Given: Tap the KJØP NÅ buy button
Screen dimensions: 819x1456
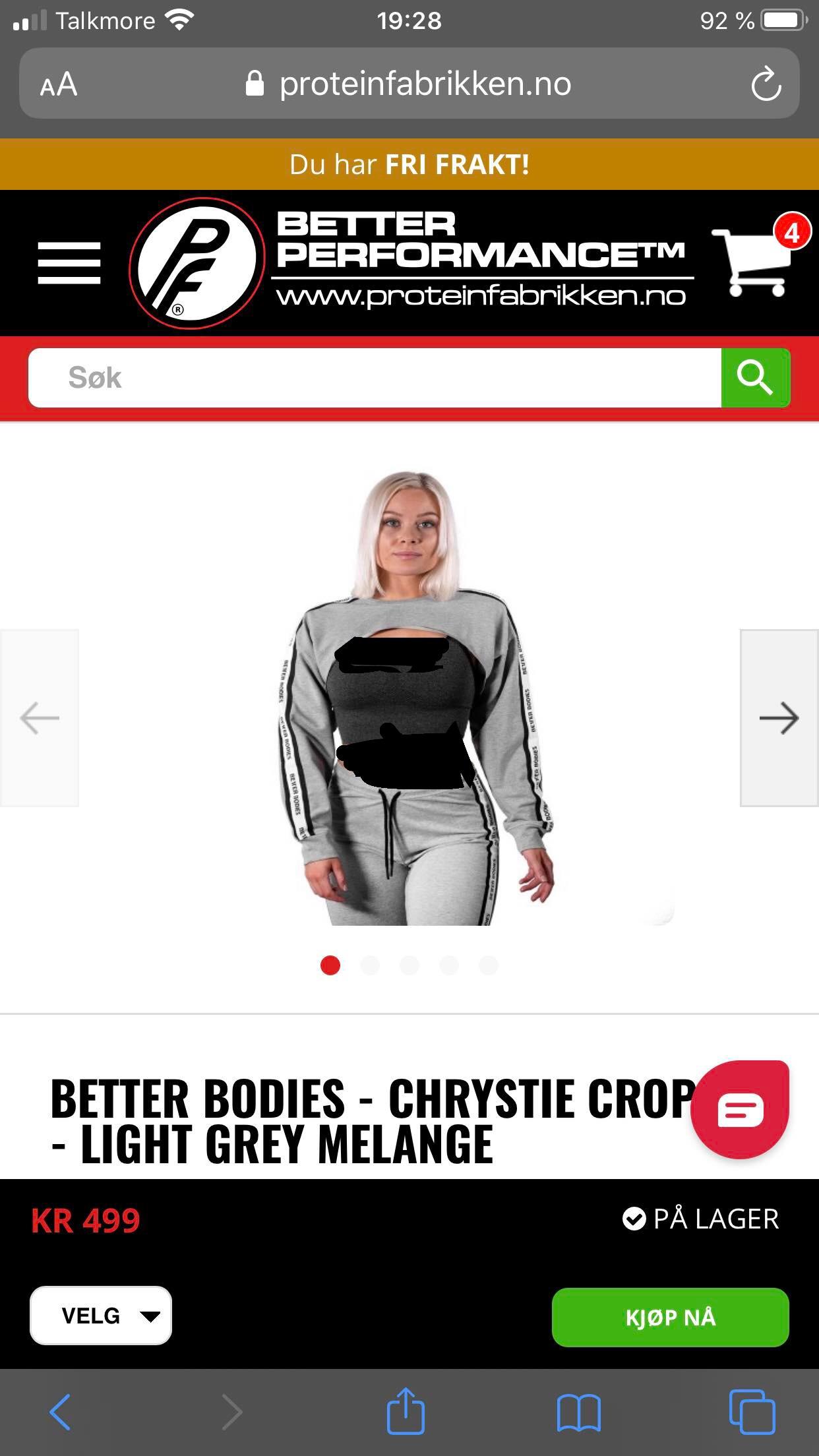Looking at the screenshot, I should click(x=670, y=1317).
